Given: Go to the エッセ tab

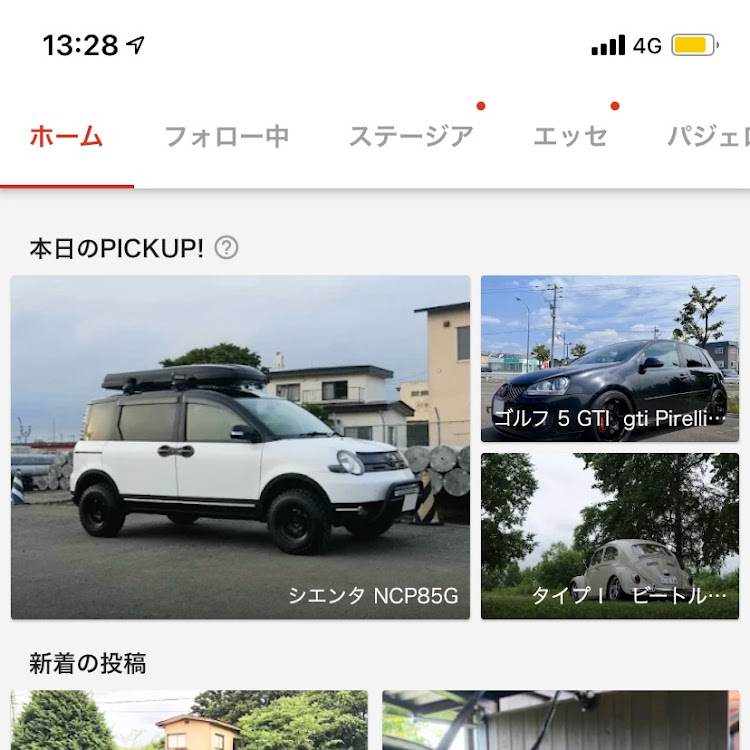Looking at the screenshot, I should (x=570, y=137).
